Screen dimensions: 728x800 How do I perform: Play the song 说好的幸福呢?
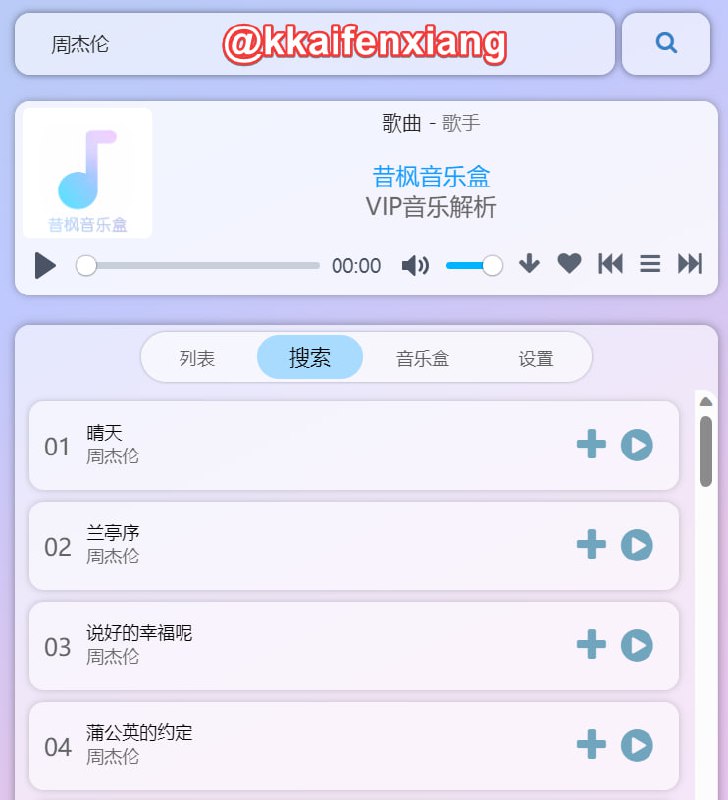pyautogui.click(x=637, y=647)
